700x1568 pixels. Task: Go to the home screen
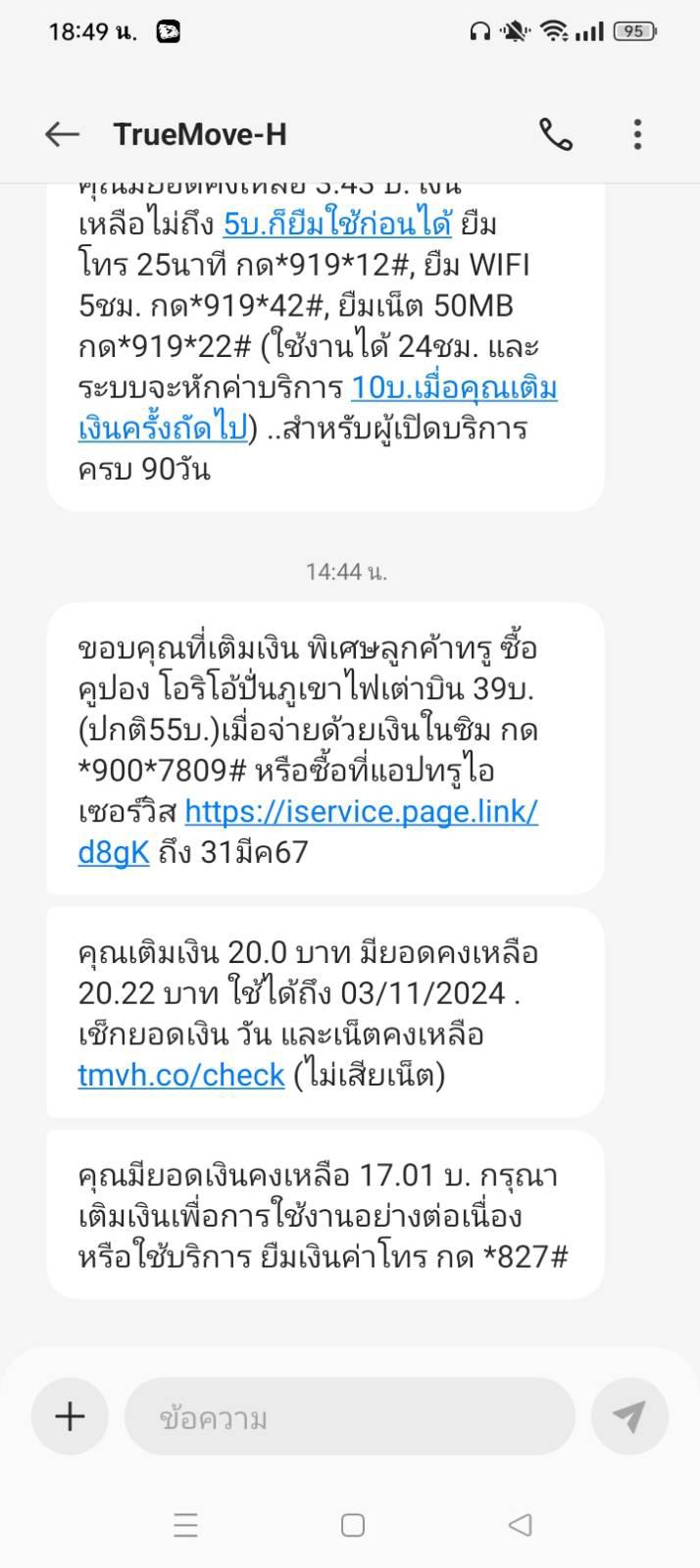[353, 1525]
